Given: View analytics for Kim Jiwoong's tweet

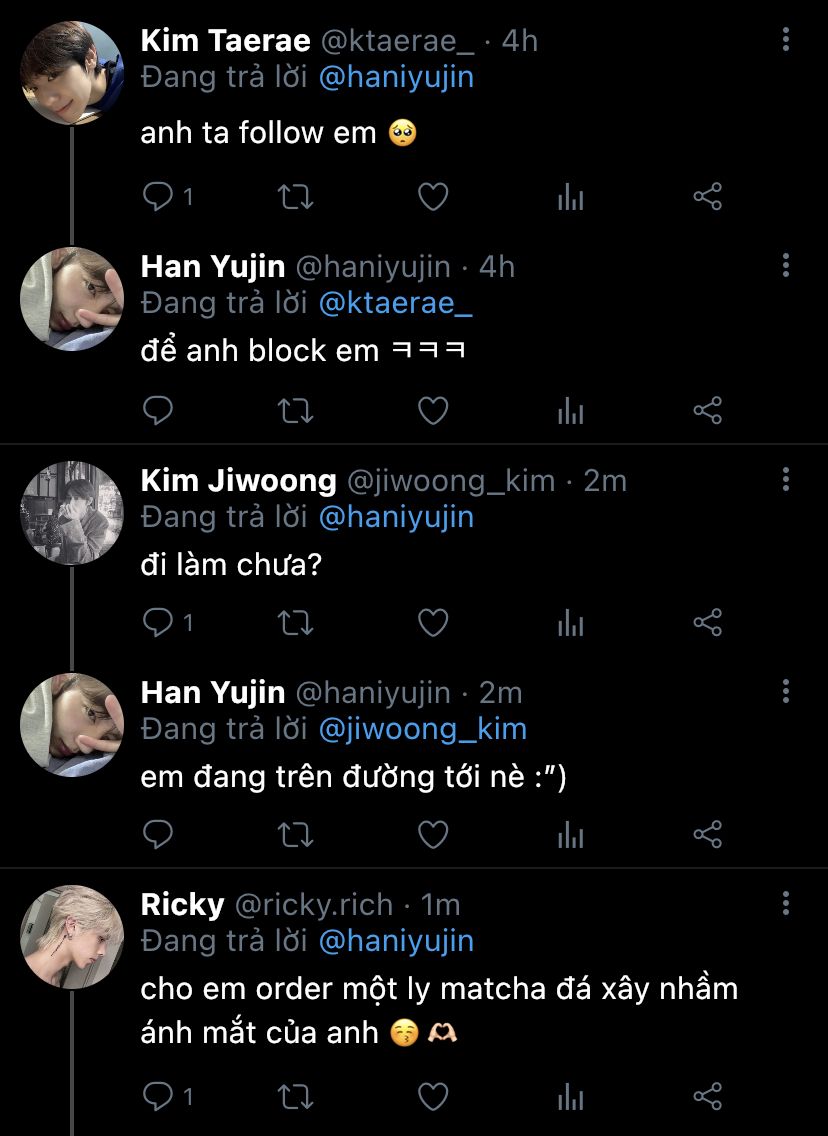Looking at the screenshot, I should [x=570, y=623].
